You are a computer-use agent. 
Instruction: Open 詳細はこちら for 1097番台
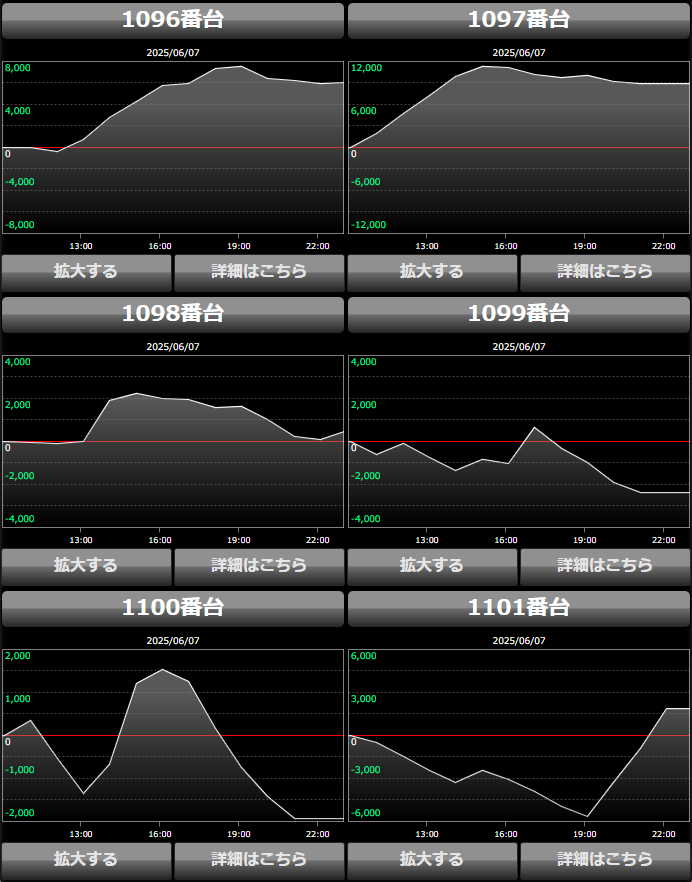605,271
